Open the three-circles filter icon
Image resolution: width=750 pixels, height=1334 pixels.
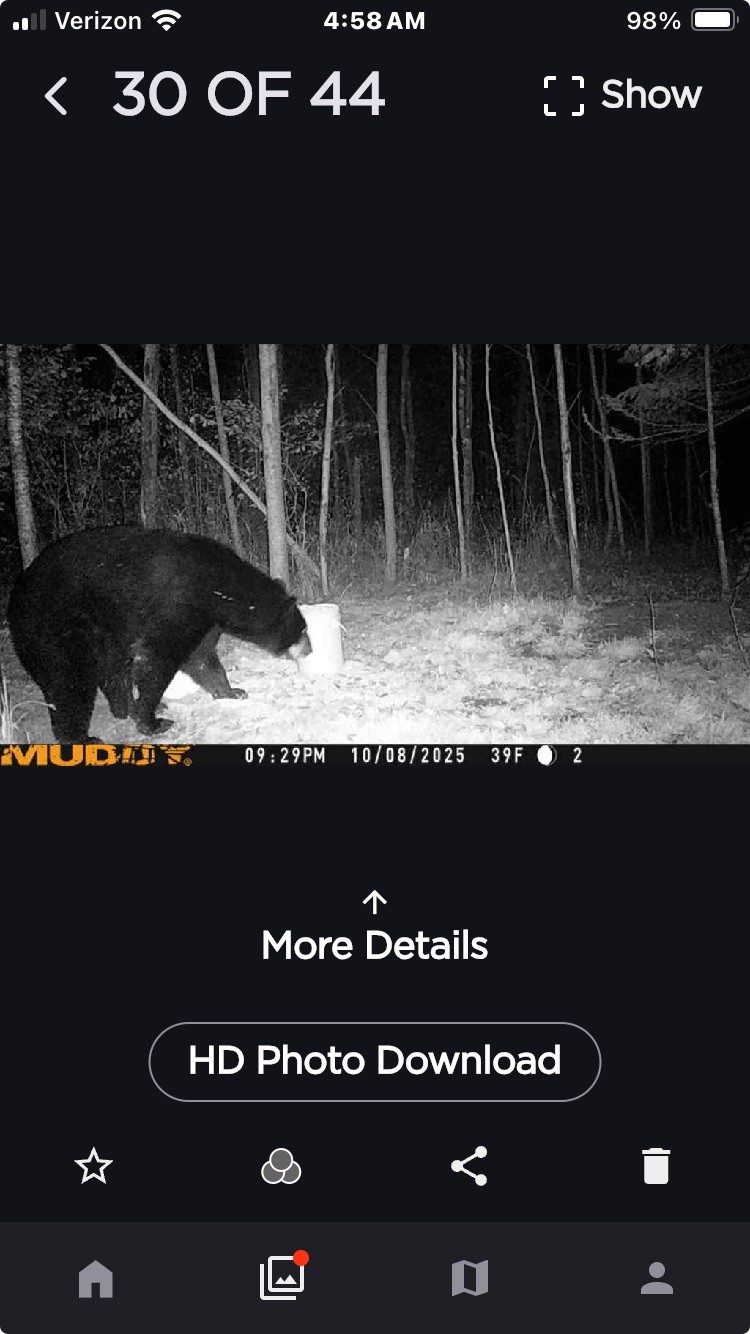(x=281, y=1166)
